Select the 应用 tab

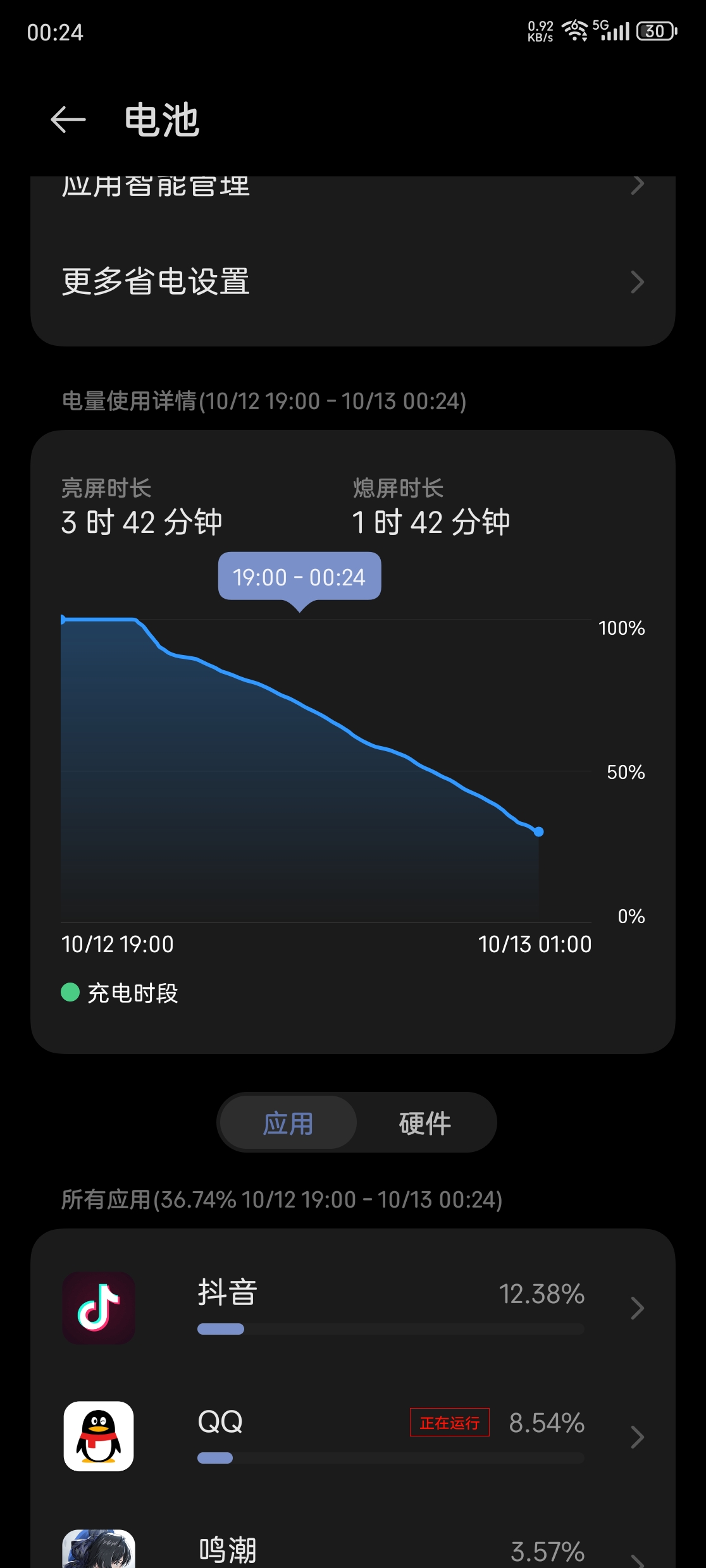(x=288, y=1123)
